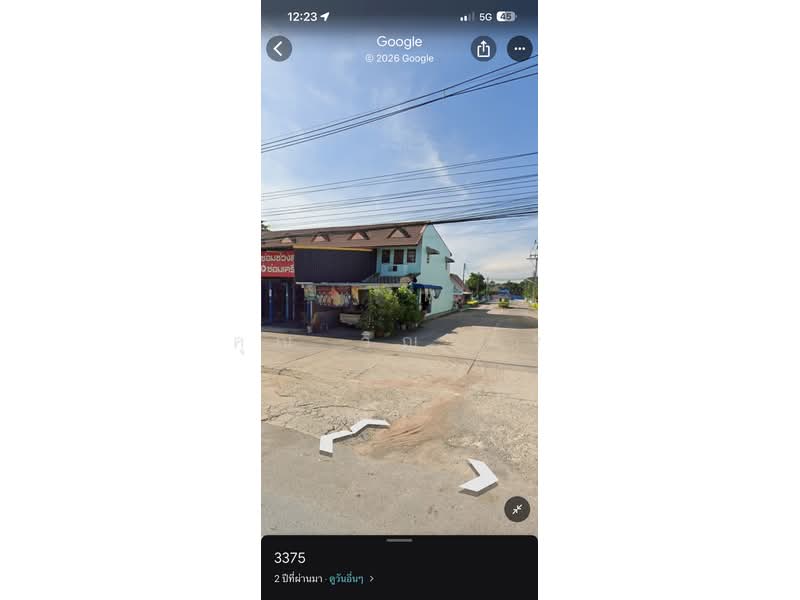Tap the handle to expand the bottom panel

click(x=399, y=540)
